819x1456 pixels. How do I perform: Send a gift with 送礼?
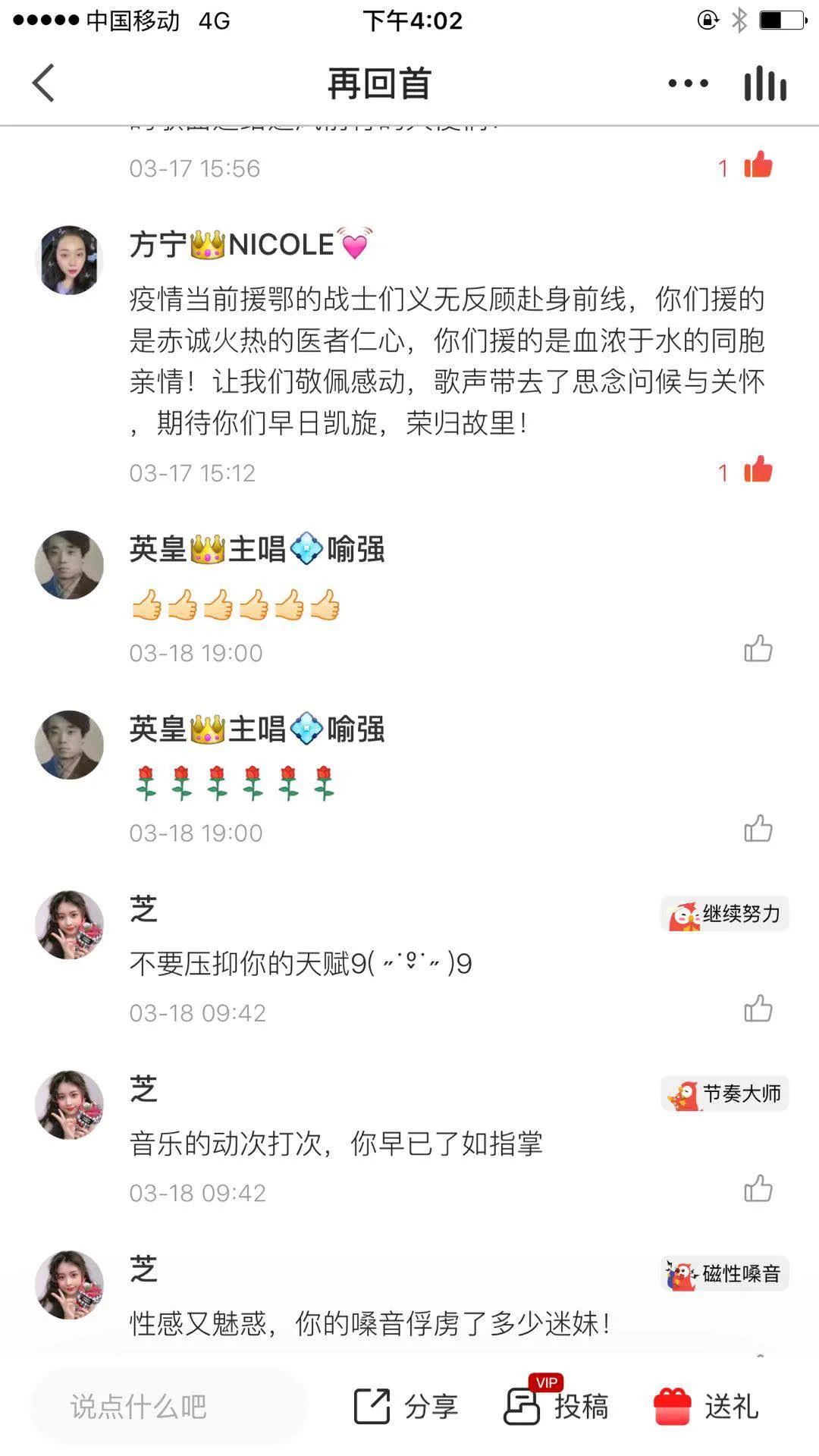pos(706,1407)
